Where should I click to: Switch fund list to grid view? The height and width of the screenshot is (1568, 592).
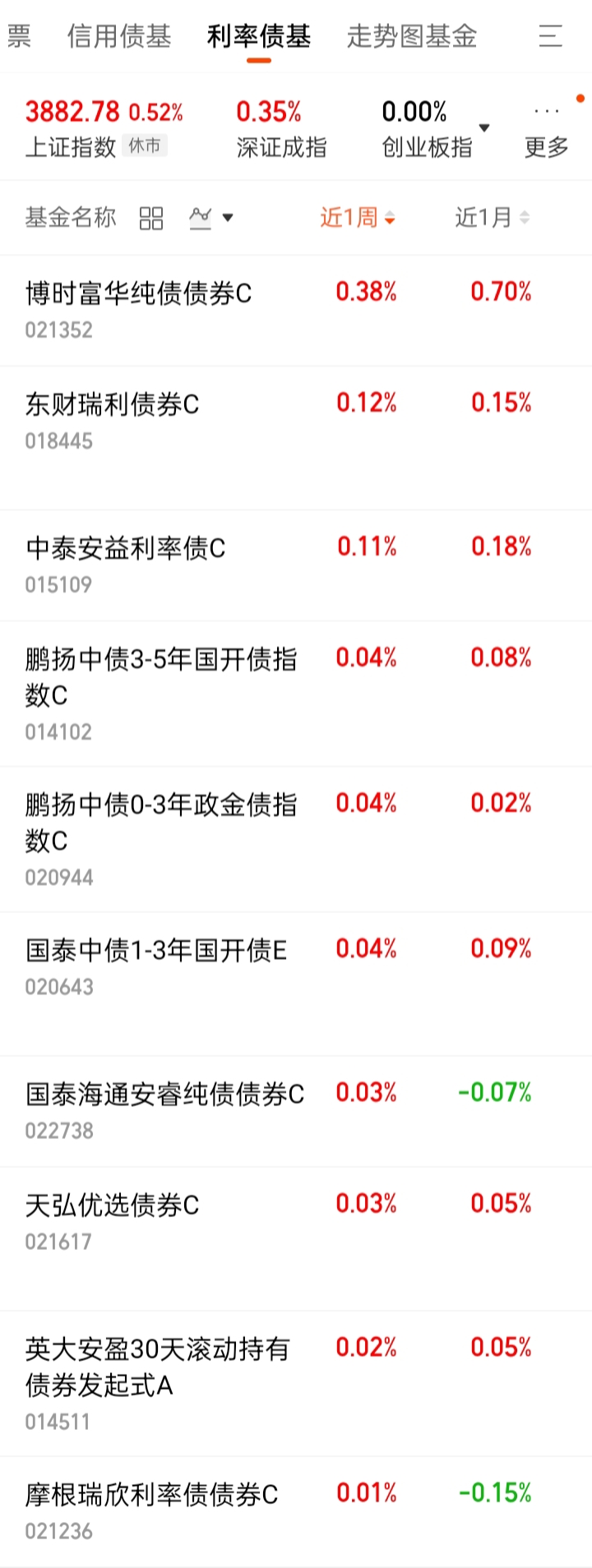click(x=151, y=218)
